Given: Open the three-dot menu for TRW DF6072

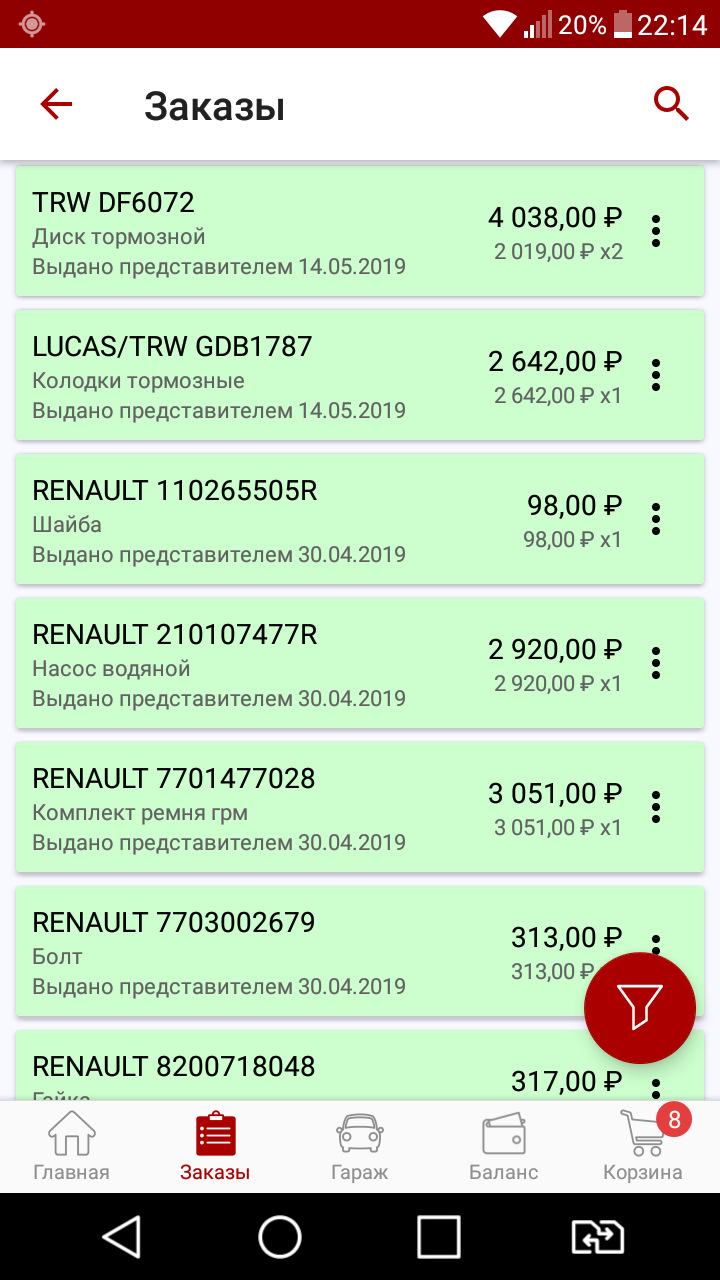Looking at the screenshot, I should tap(656, 231).
